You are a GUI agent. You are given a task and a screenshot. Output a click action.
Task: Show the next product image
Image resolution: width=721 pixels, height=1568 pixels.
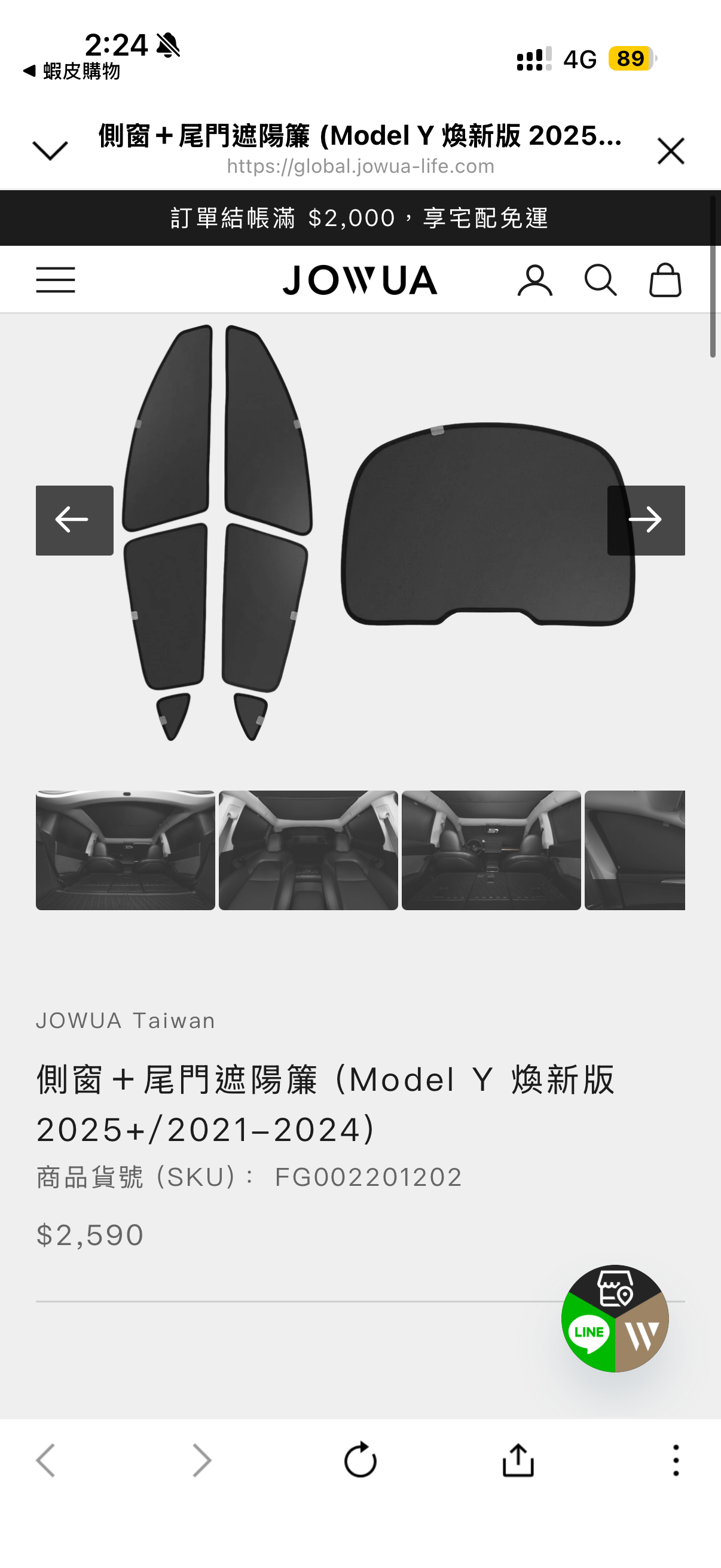tap(646, 520)
